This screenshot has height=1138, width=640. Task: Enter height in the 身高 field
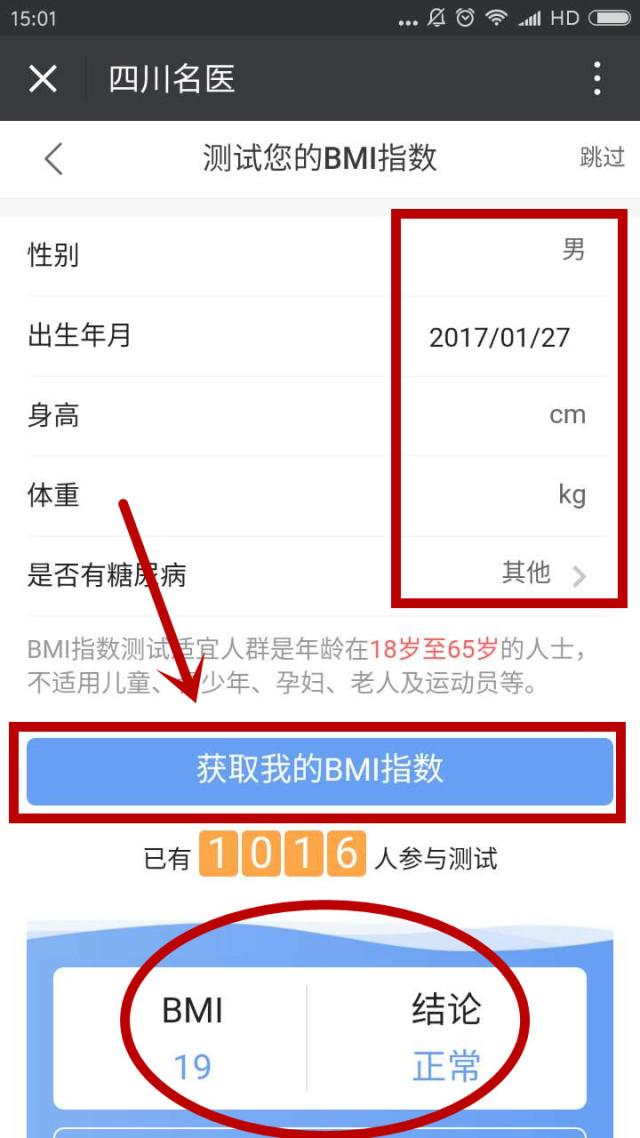pos(319,416)
